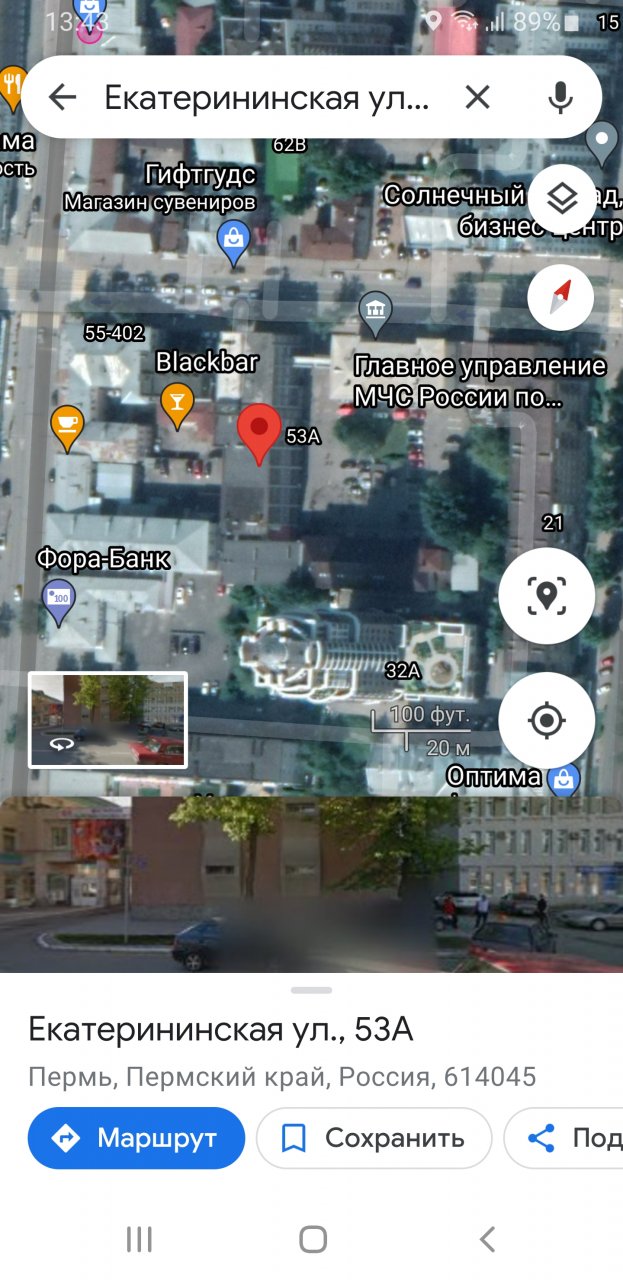Select the Фора-Банк map marker

(x=60, y=600)
